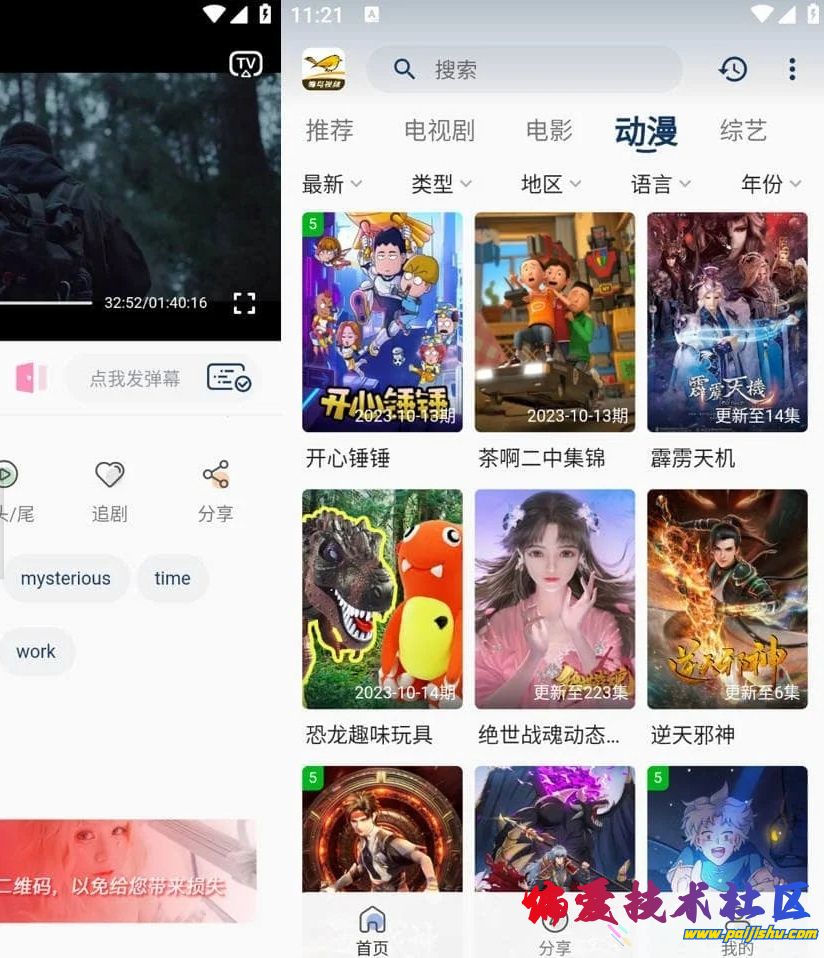Expand the 最新 sort dropdown
This screenshot has width=824, height=958.
coord(332,184)
